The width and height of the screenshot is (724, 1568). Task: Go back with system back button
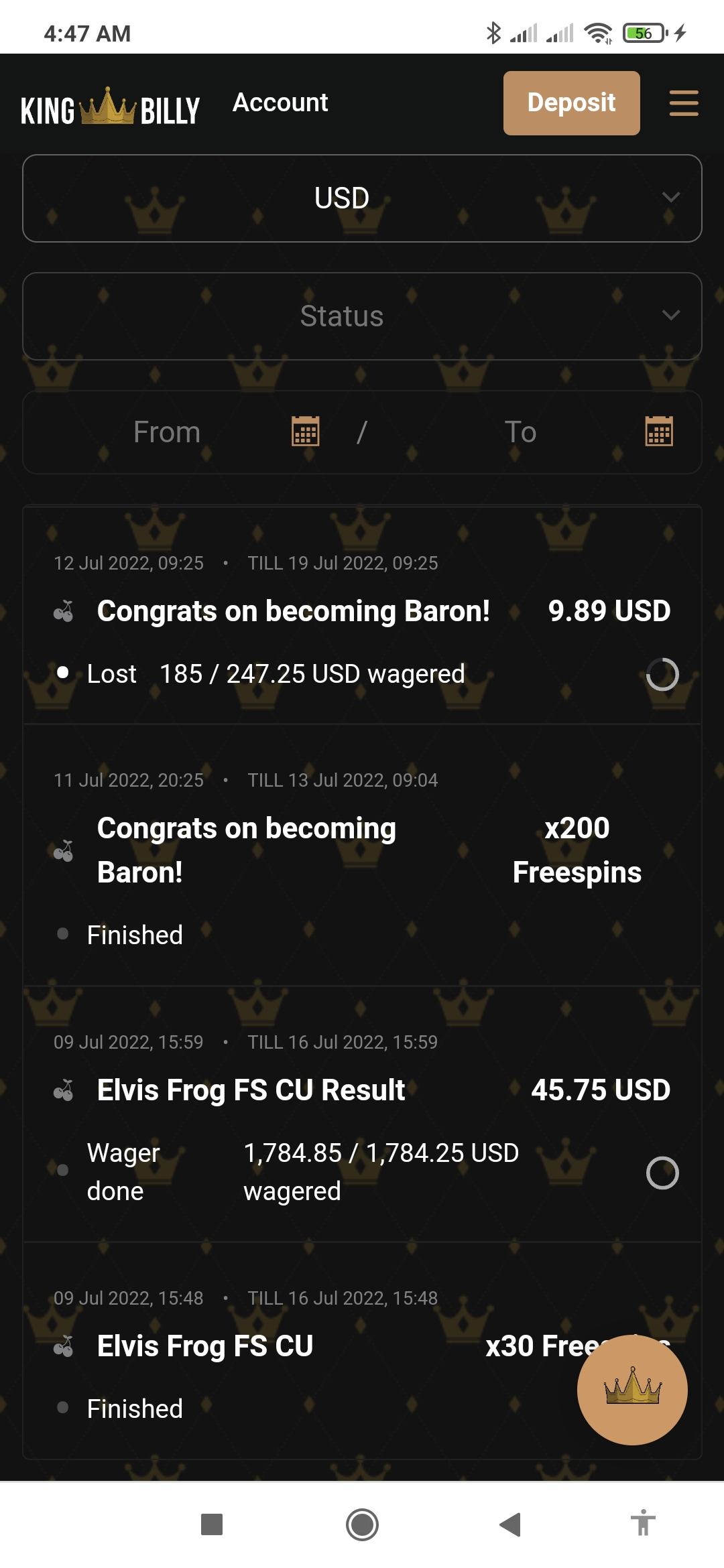[x=510, y=1524]
